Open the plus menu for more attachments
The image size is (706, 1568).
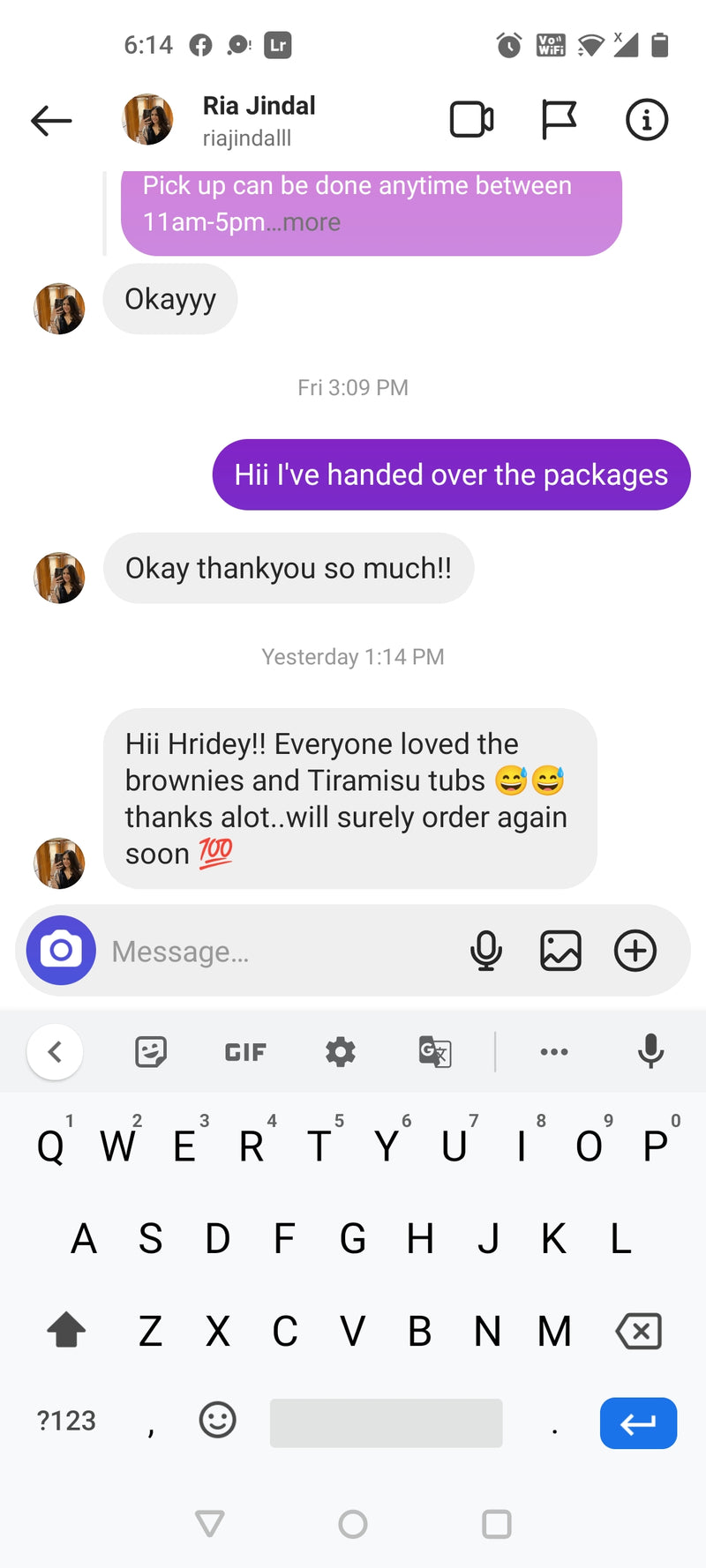click(635, 951)
